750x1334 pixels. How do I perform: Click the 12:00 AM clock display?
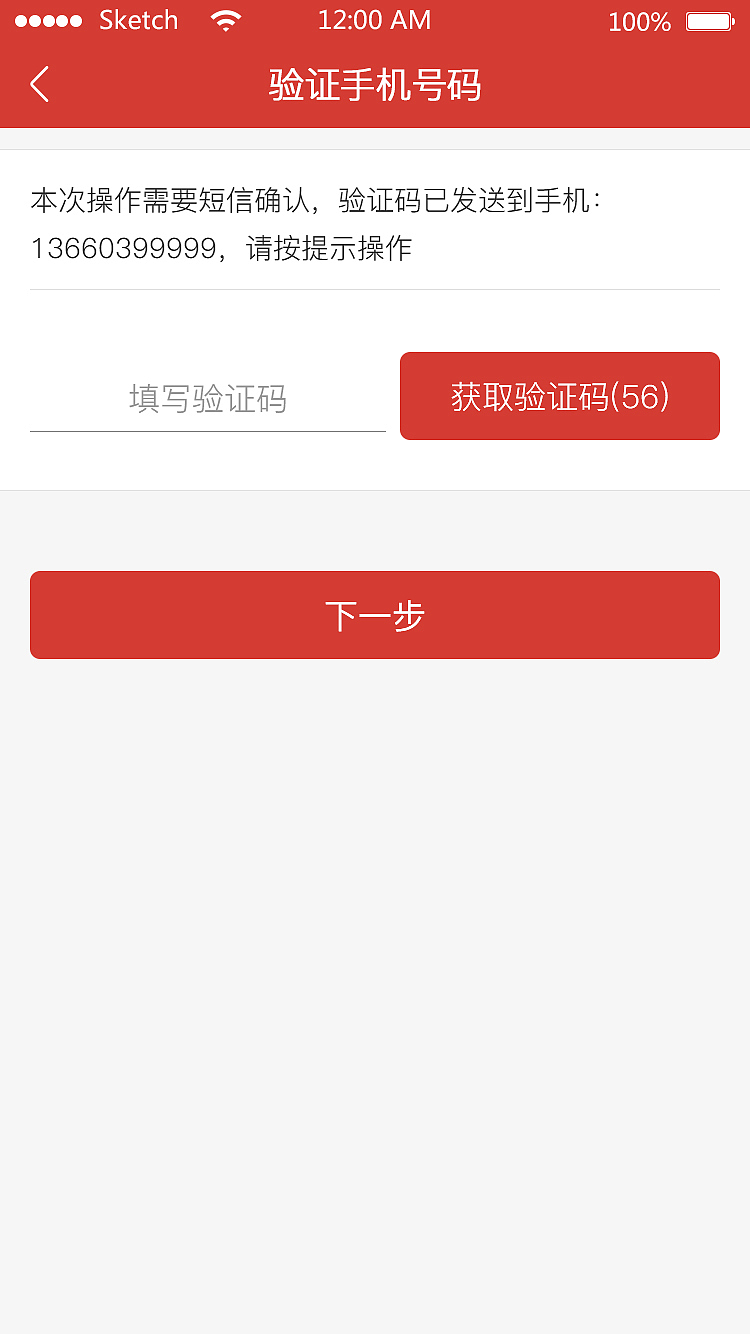click(x=375, y=19)
